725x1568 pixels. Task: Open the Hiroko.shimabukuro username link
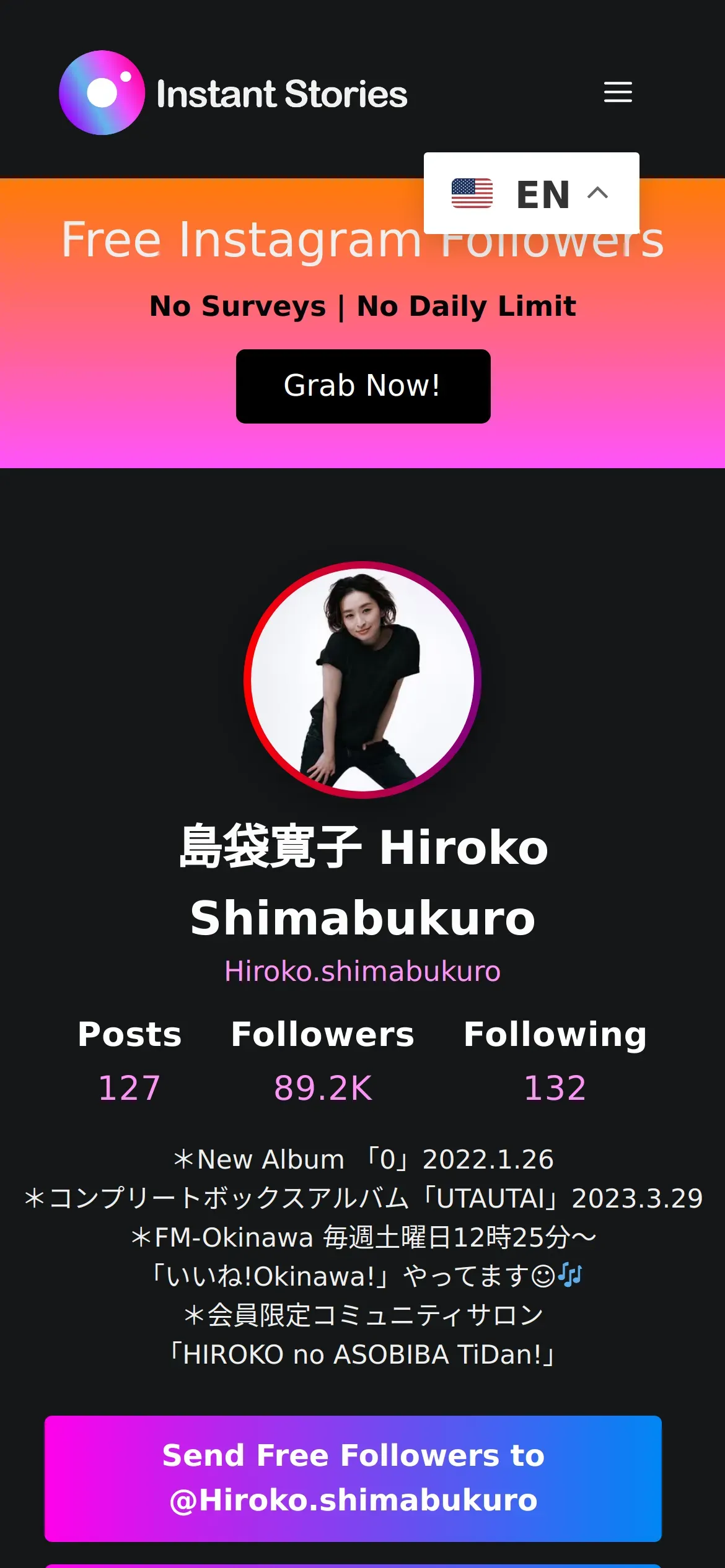pos(362,971)
